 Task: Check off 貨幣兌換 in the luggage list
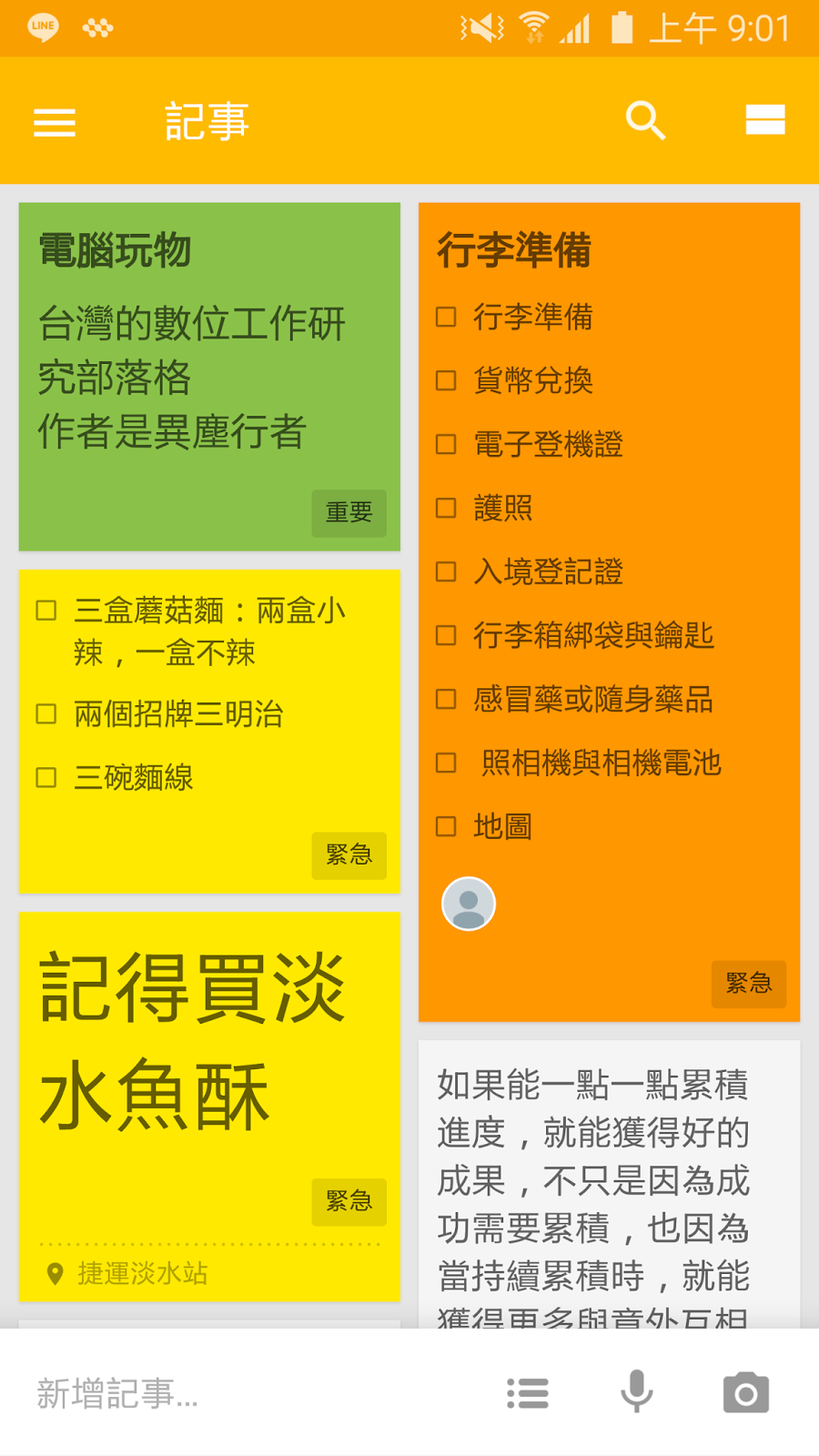[446, 380]
